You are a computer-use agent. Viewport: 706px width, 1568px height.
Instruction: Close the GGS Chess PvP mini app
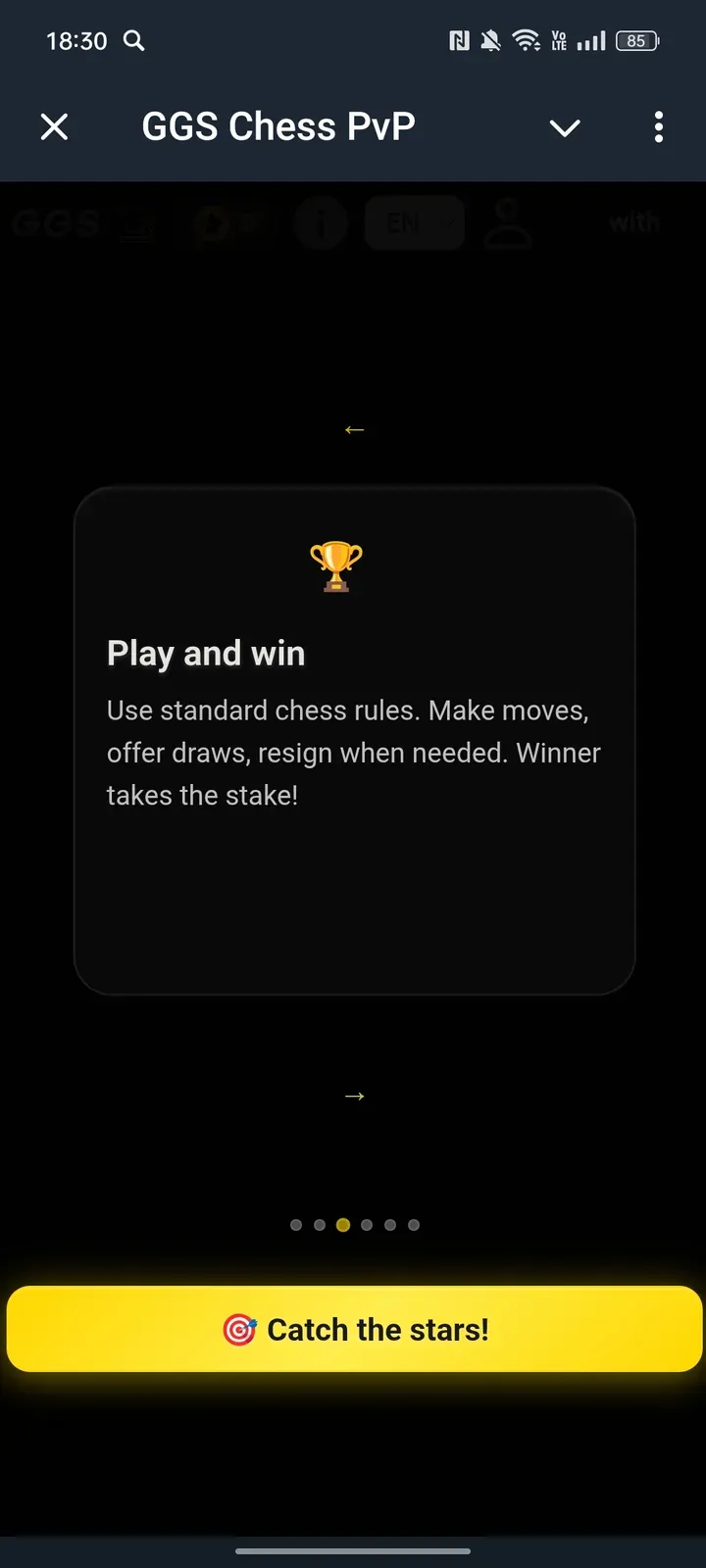click(x=55, y=126)
